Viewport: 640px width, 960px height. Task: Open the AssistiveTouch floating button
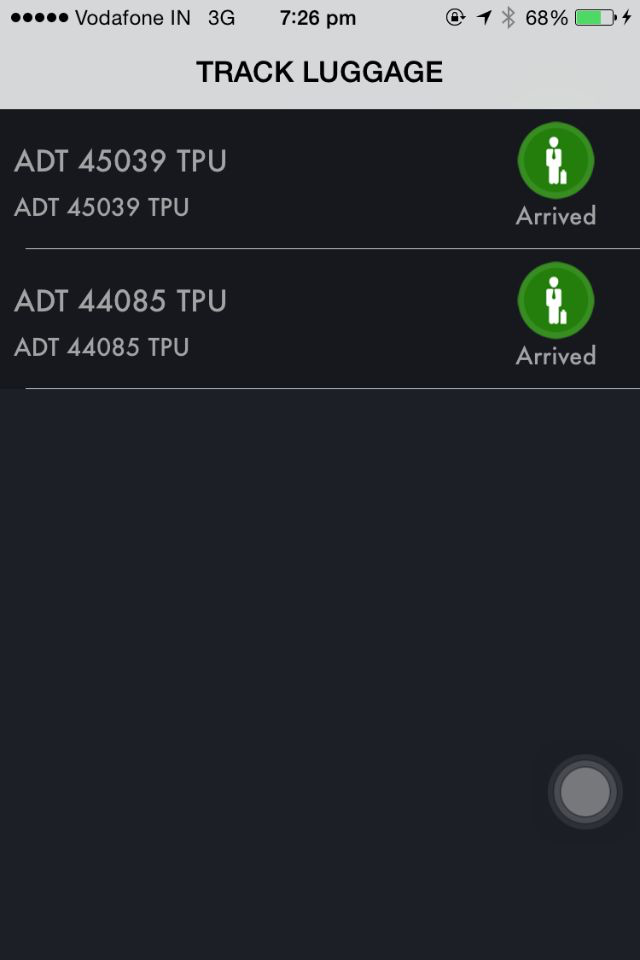[585, 792]
